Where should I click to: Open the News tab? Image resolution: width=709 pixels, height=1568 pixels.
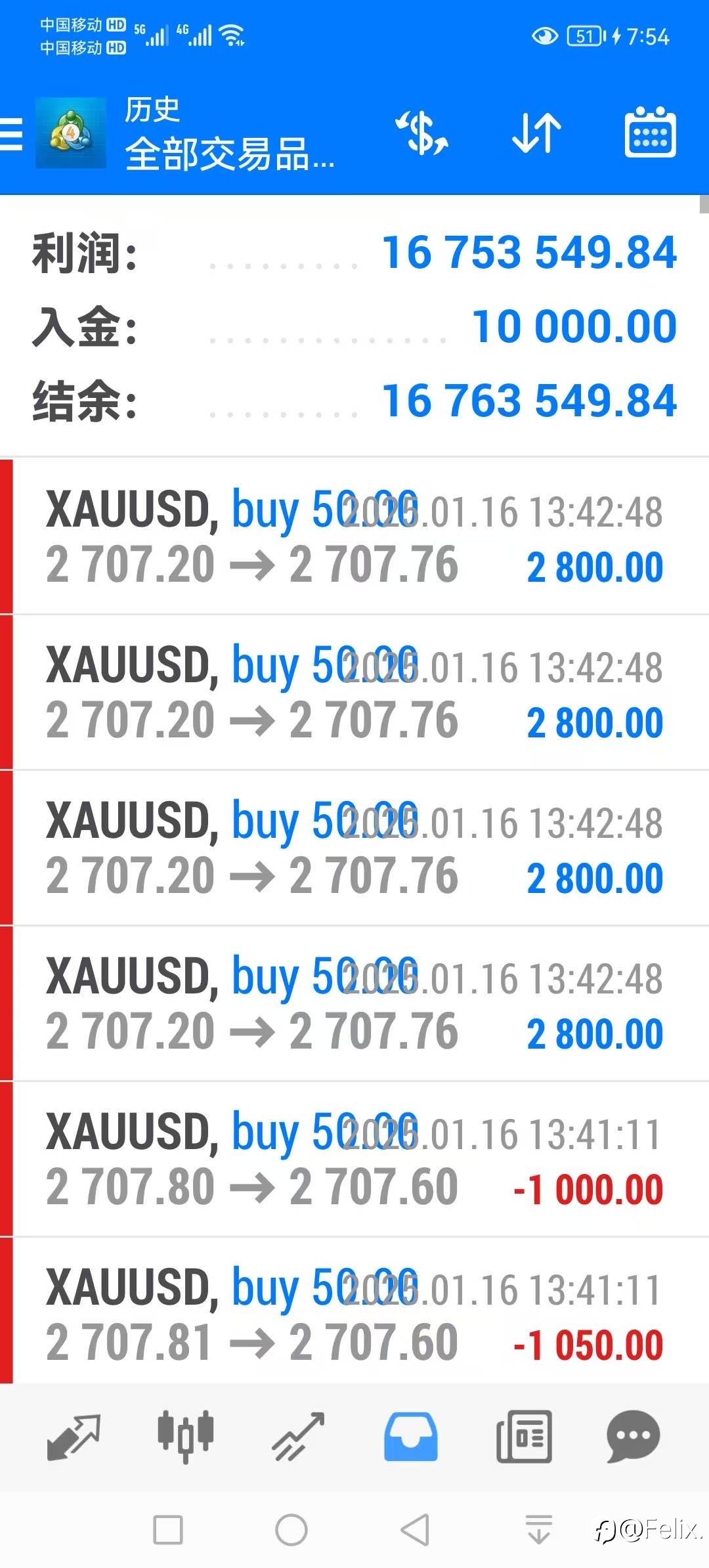(524, 1437)
